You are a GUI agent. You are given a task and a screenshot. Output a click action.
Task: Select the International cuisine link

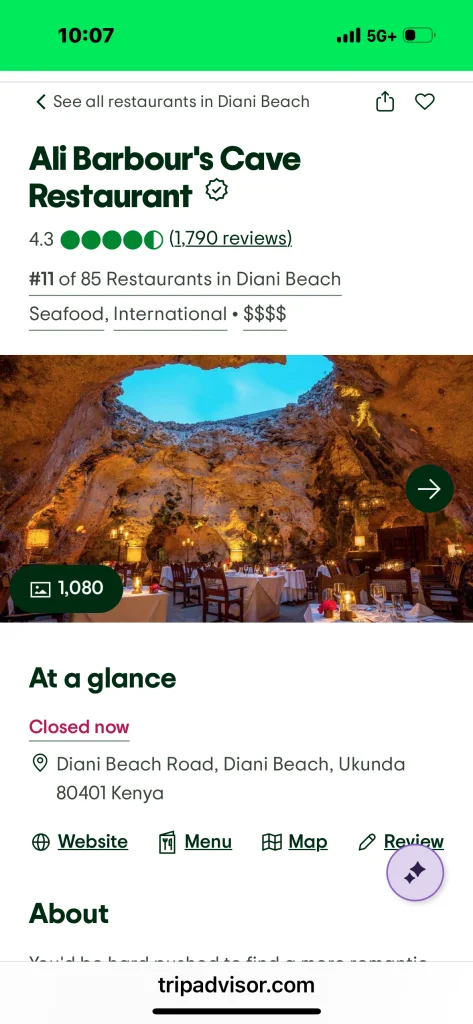tap(170, 314)
